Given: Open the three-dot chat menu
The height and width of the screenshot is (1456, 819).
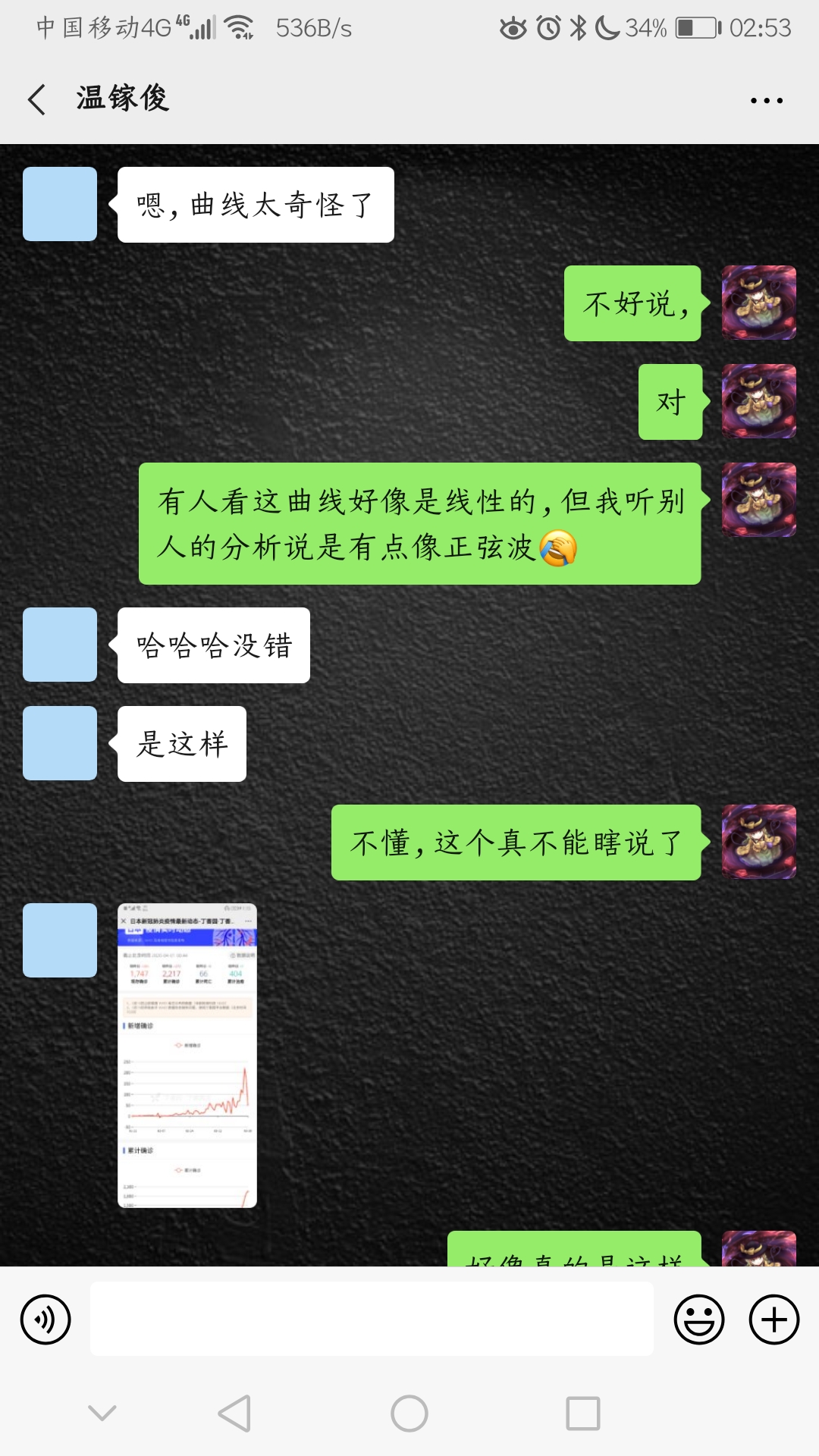Looking at the screenshot, I should click(x=766, y=100).
